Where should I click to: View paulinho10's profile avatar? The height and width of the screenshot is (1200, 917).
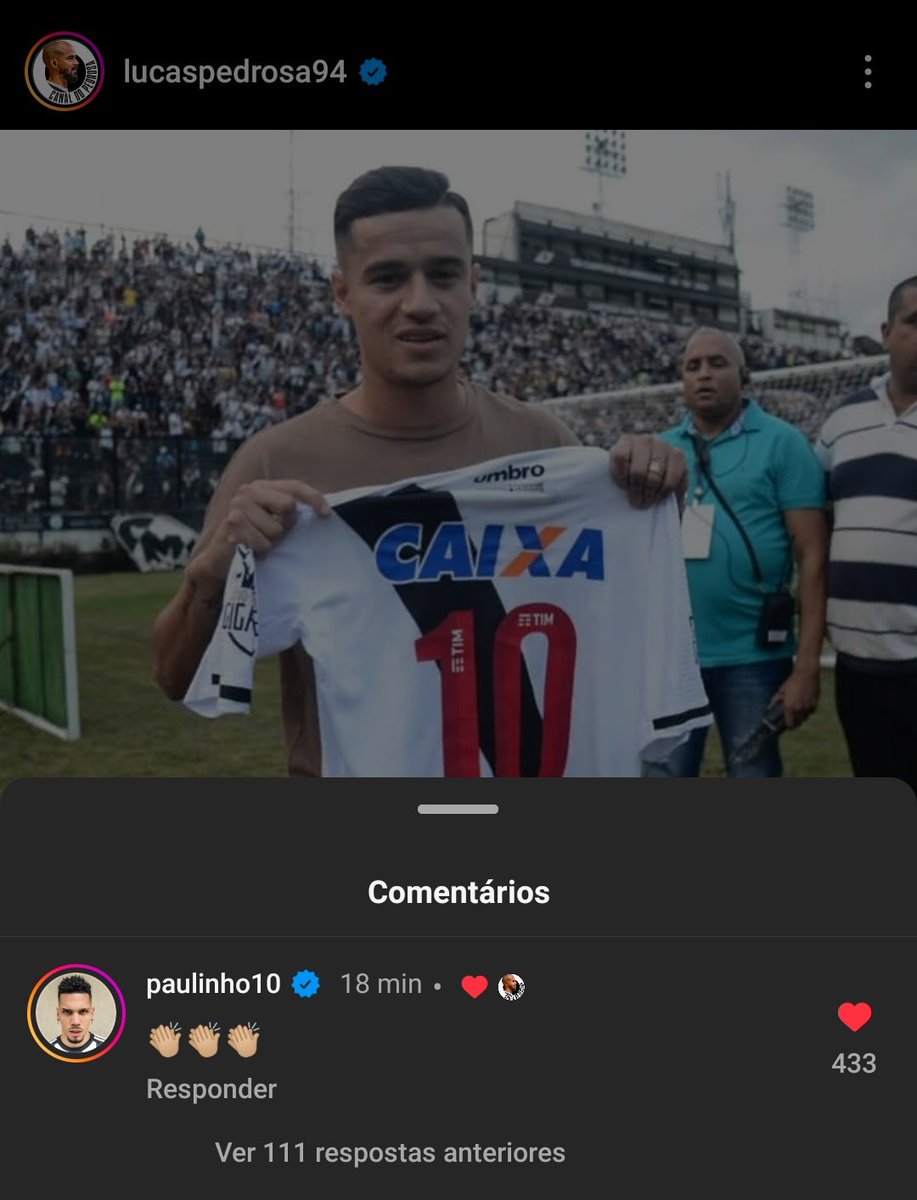click(75, 1013)
